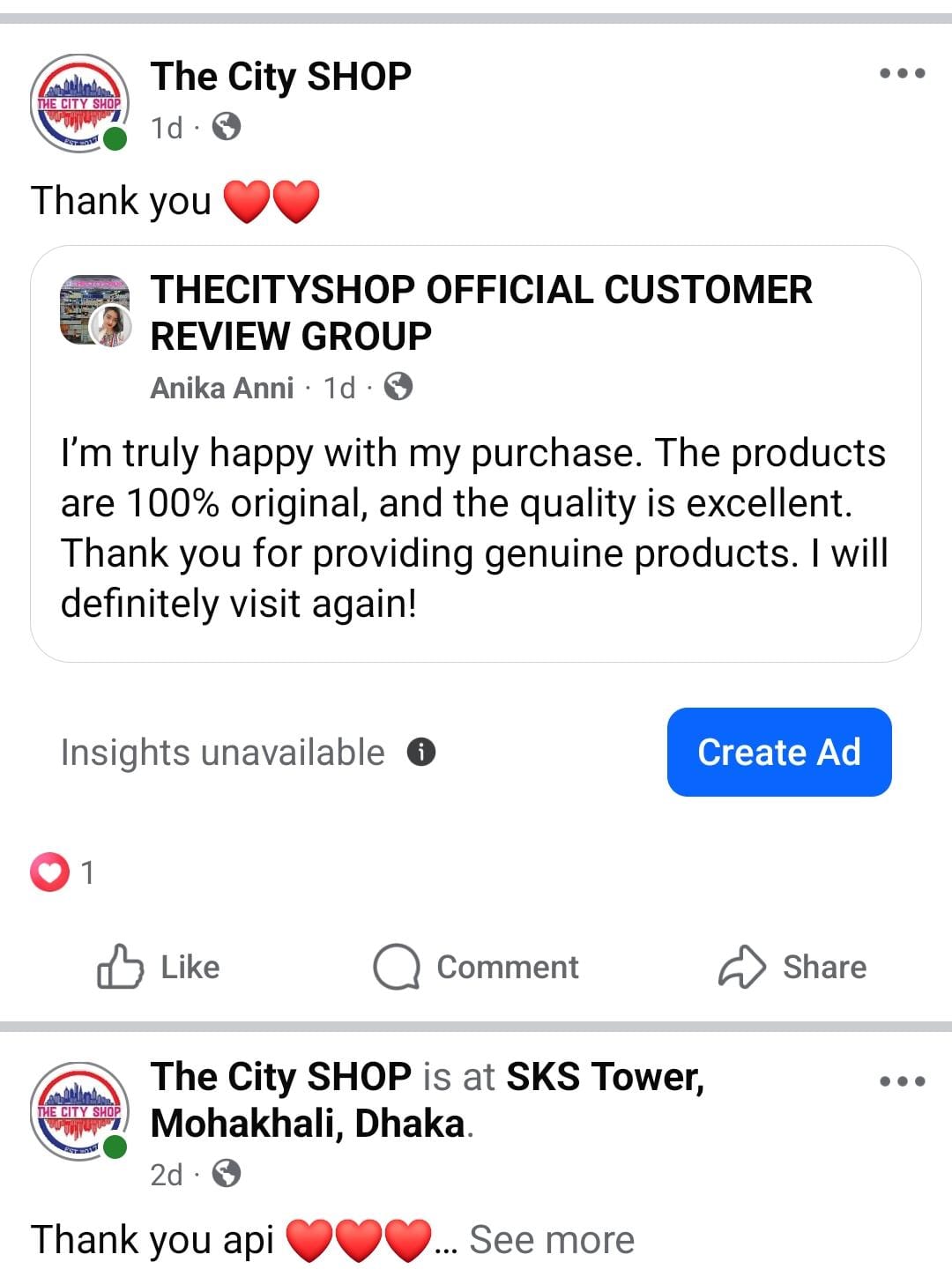This screenshot has height=1284, width=952.
Task: Like the Thank you post
Action: 159,967
